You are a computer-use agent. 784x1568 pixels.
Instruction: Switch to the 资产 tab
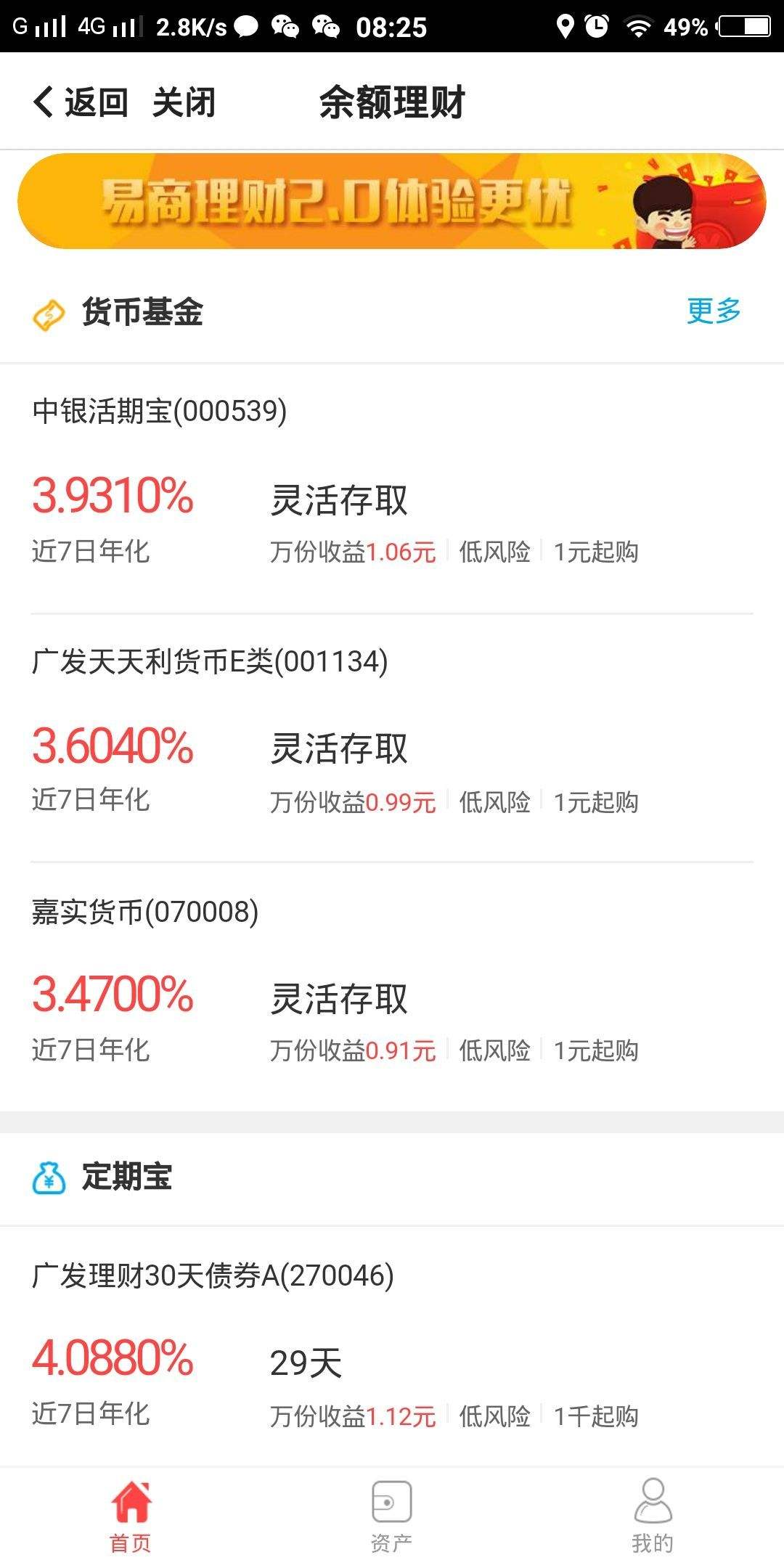click(391, 1517)
